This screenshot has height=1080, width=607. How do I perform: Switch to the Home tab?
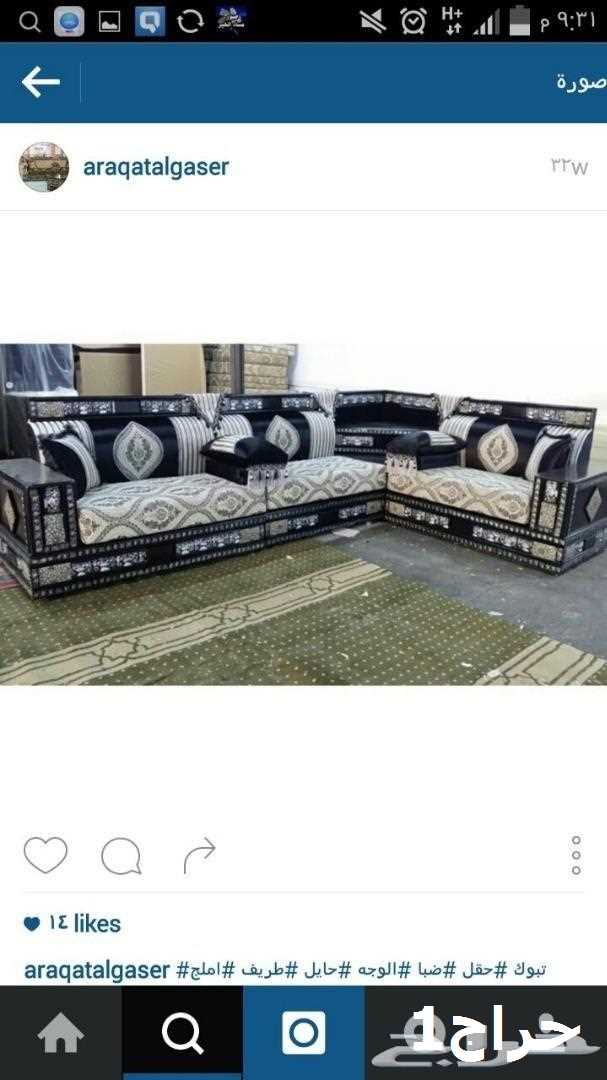click(61, 1033)
